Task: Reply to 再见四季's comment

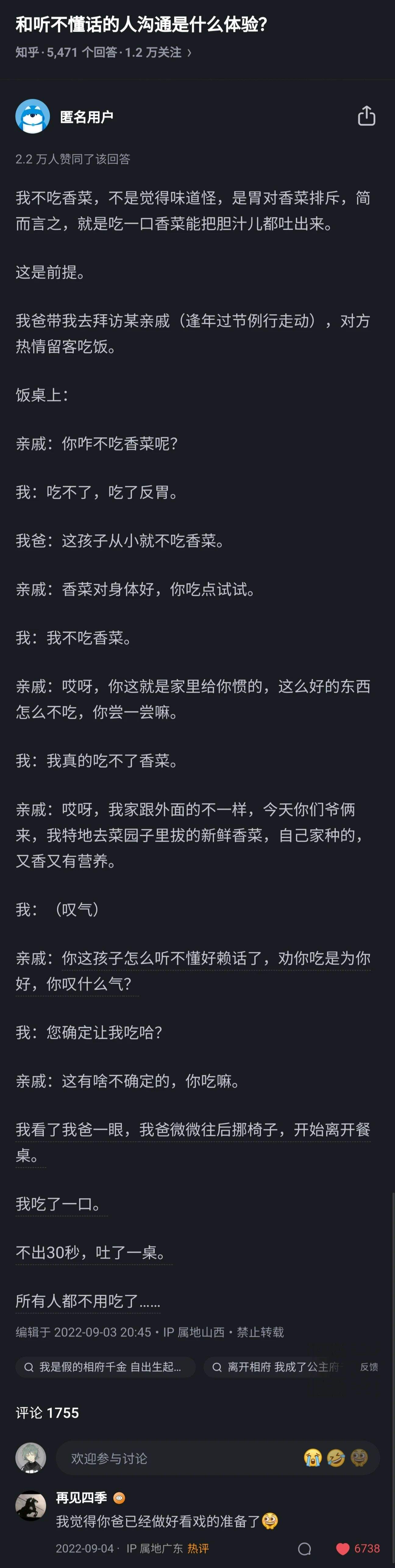Action: coord(305,1548)
